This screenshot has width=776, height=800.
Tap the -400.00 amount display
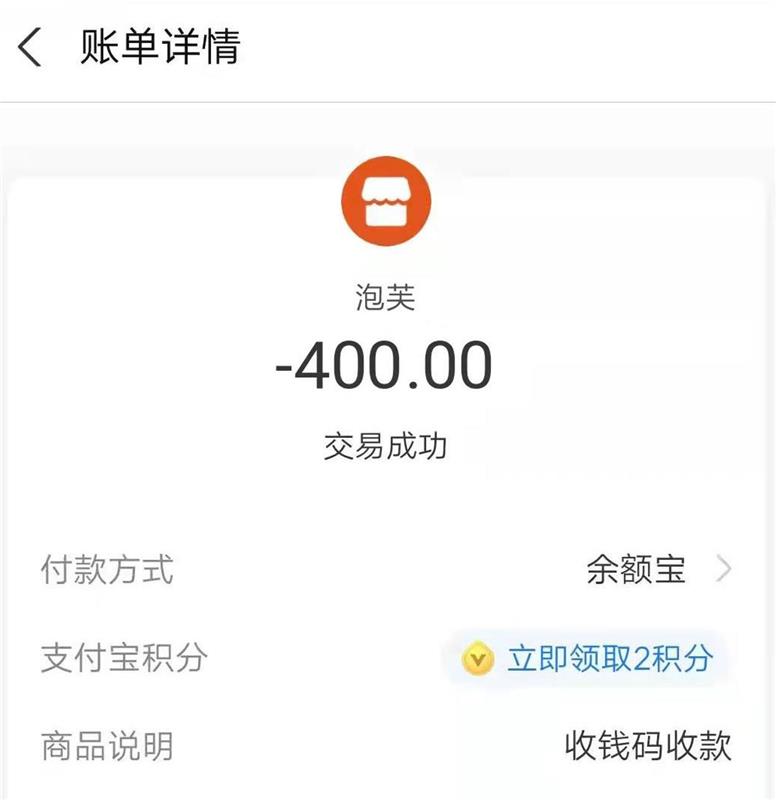[388, 365]
